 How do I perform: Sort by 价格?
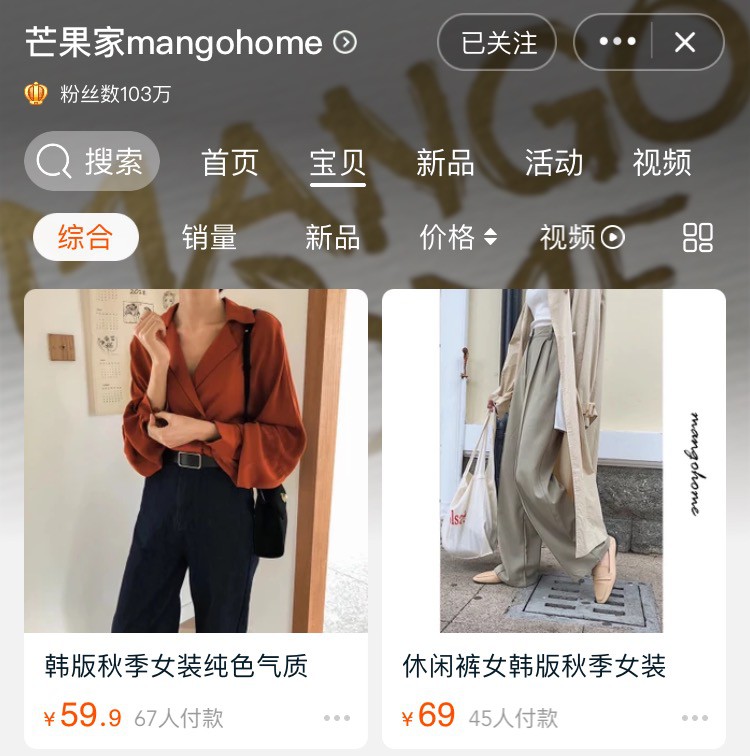tap(458, 237)
